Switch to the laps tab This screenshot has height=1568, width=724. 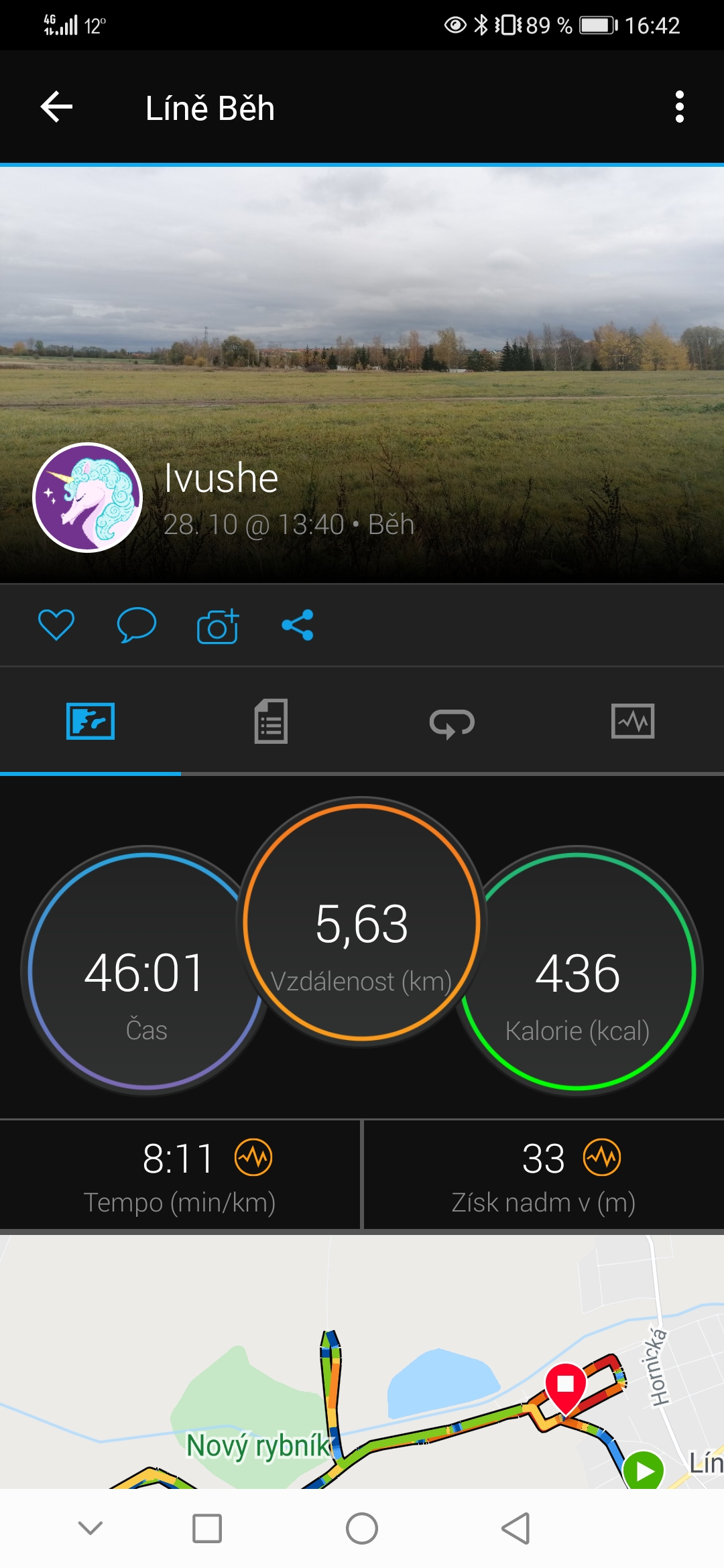[452, 723]
